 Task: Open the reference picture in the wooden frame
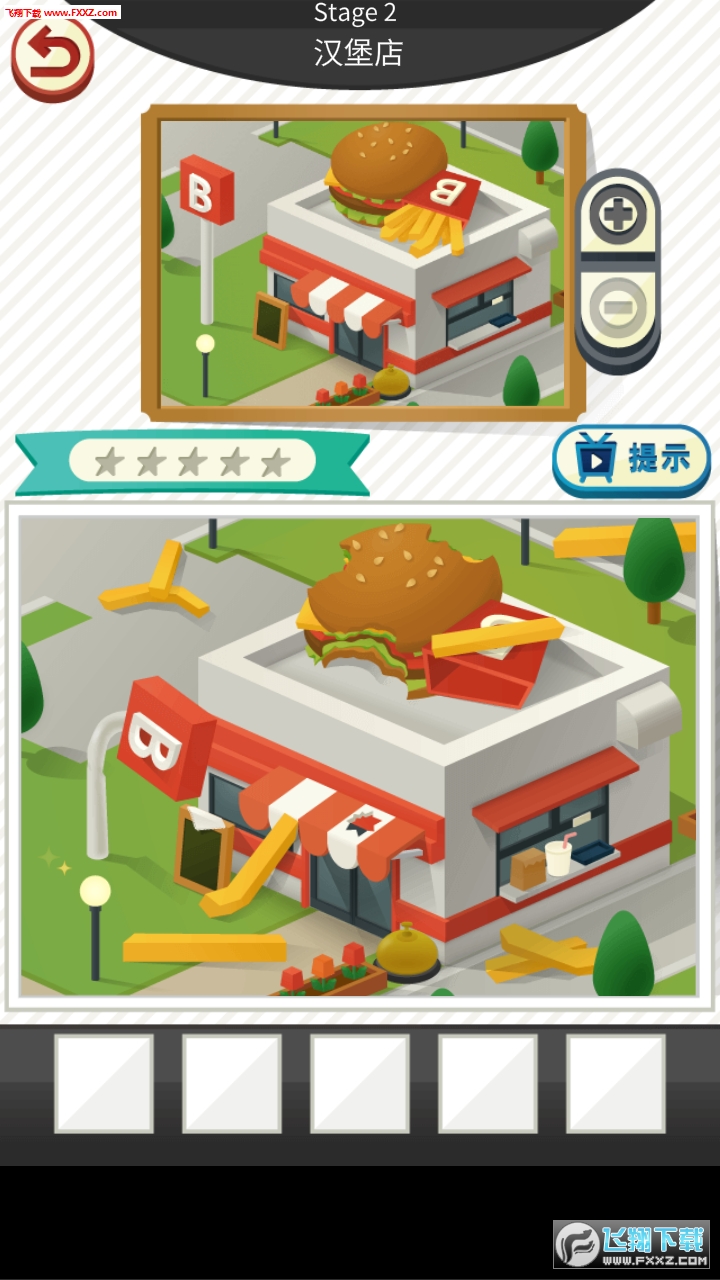(x=364, y=263)
